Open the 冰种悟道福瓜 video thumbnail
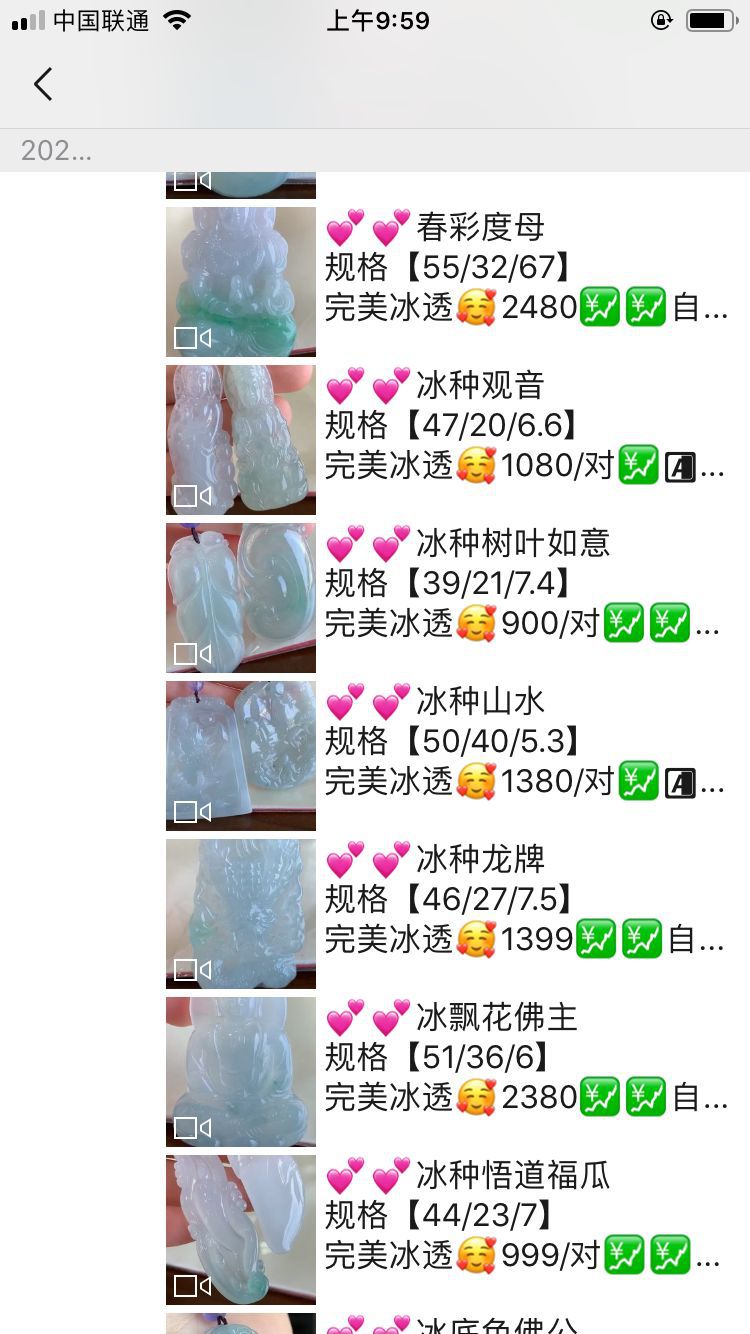The width and height of the screenshot is (750, 1334). click(x=241, y=1230)
